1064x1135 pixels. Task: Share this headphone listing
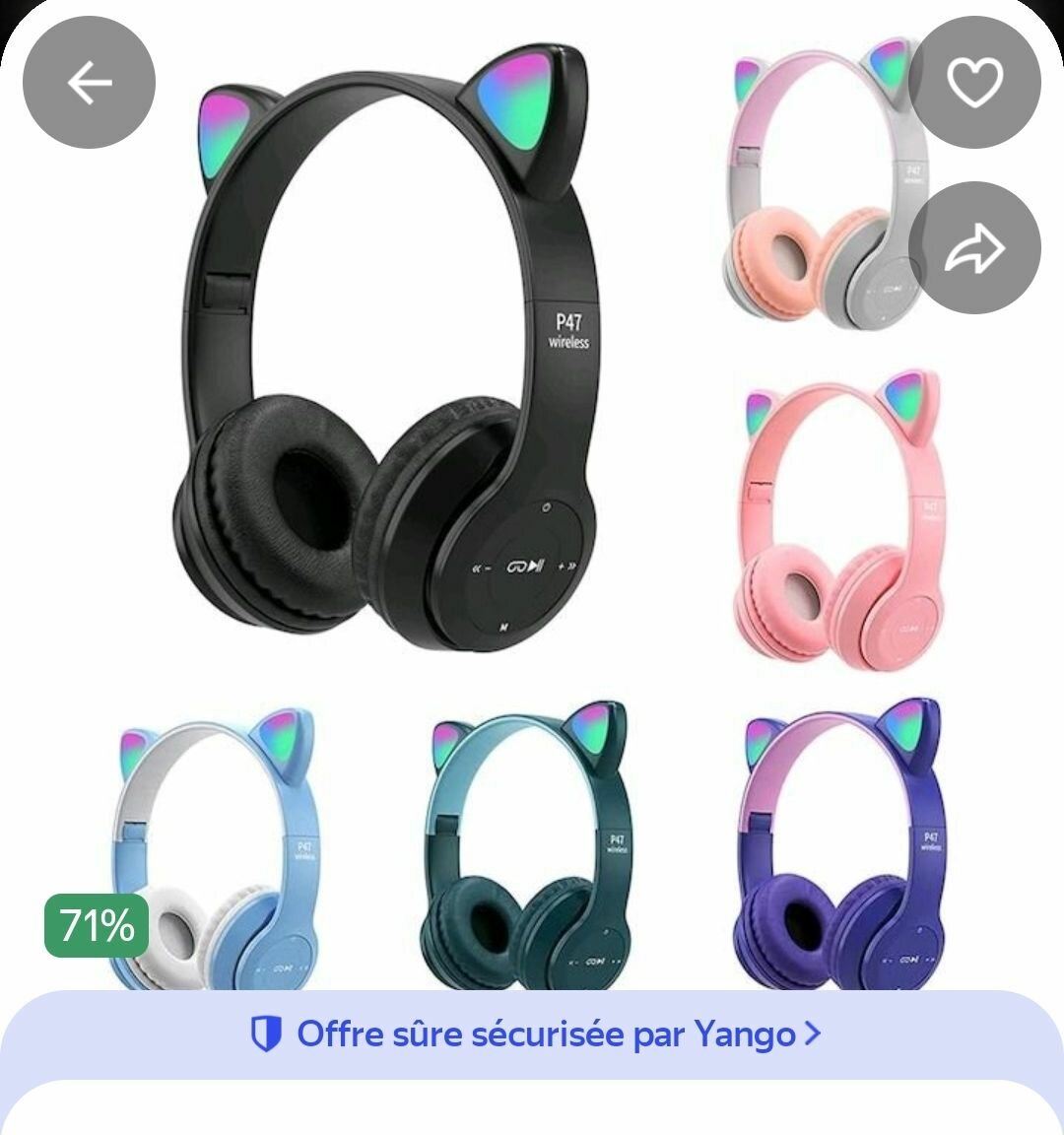coord(973,248)
